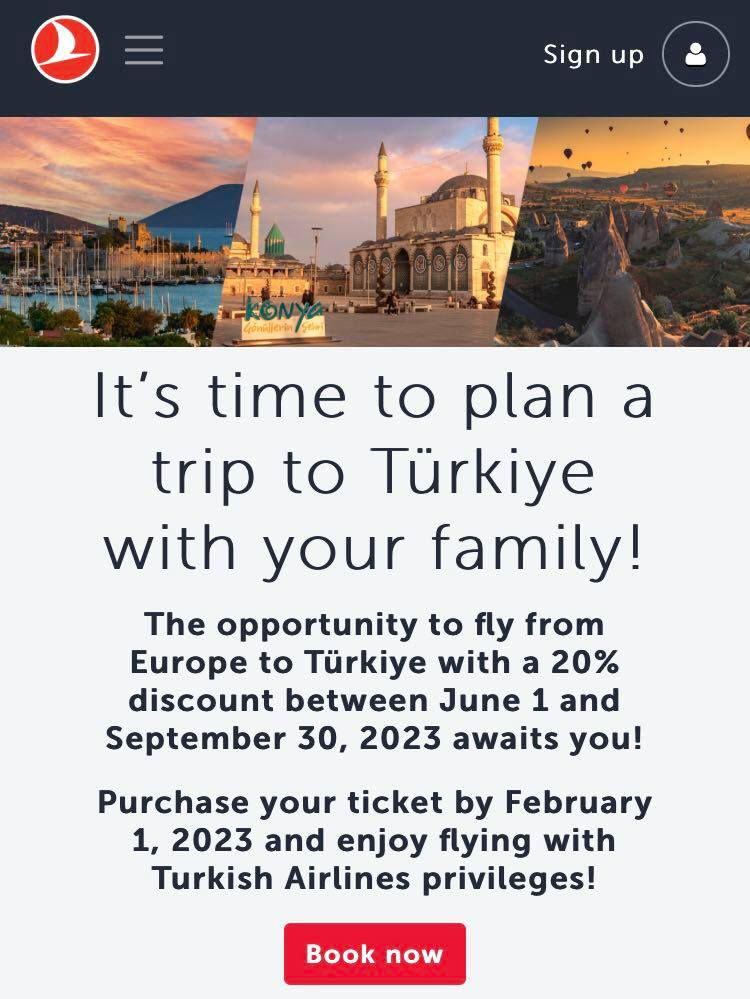
Task: Open the Sign up link
Action: tap(593, 54)
